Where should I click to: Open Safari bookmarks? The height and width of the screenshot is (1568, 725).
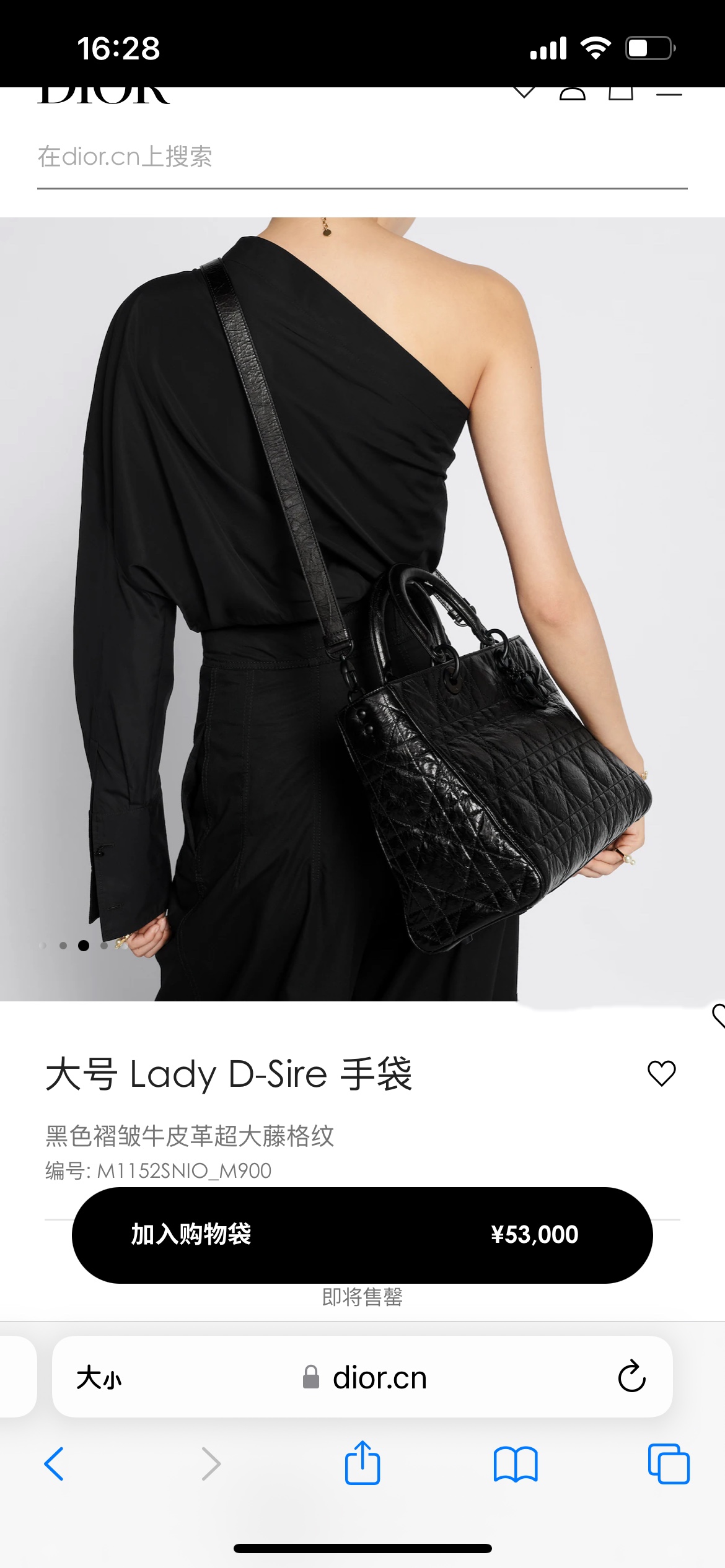tap(516, 1464)
